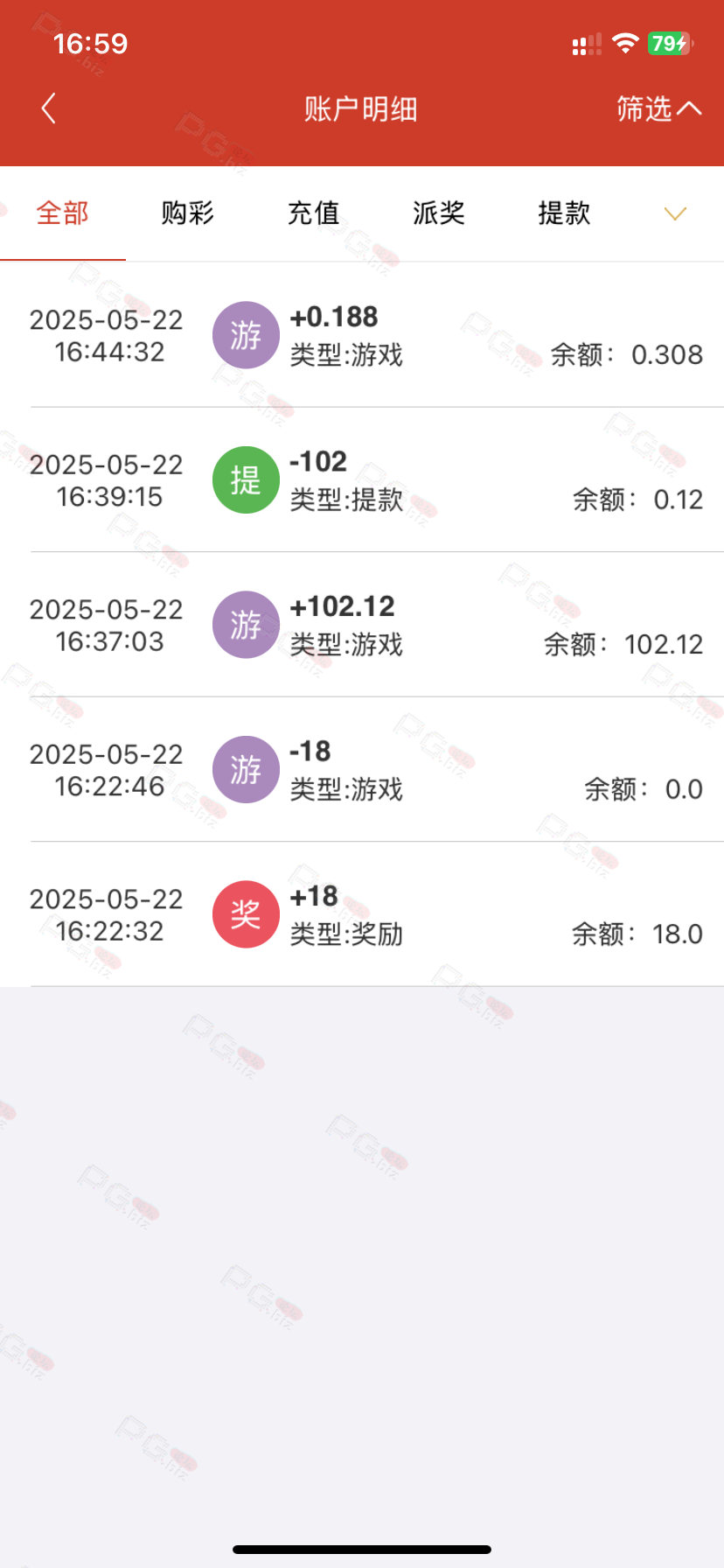This screenshot has width=724, height=1568.
Task: Switch to the 派奖 tab
Action: 439,213
